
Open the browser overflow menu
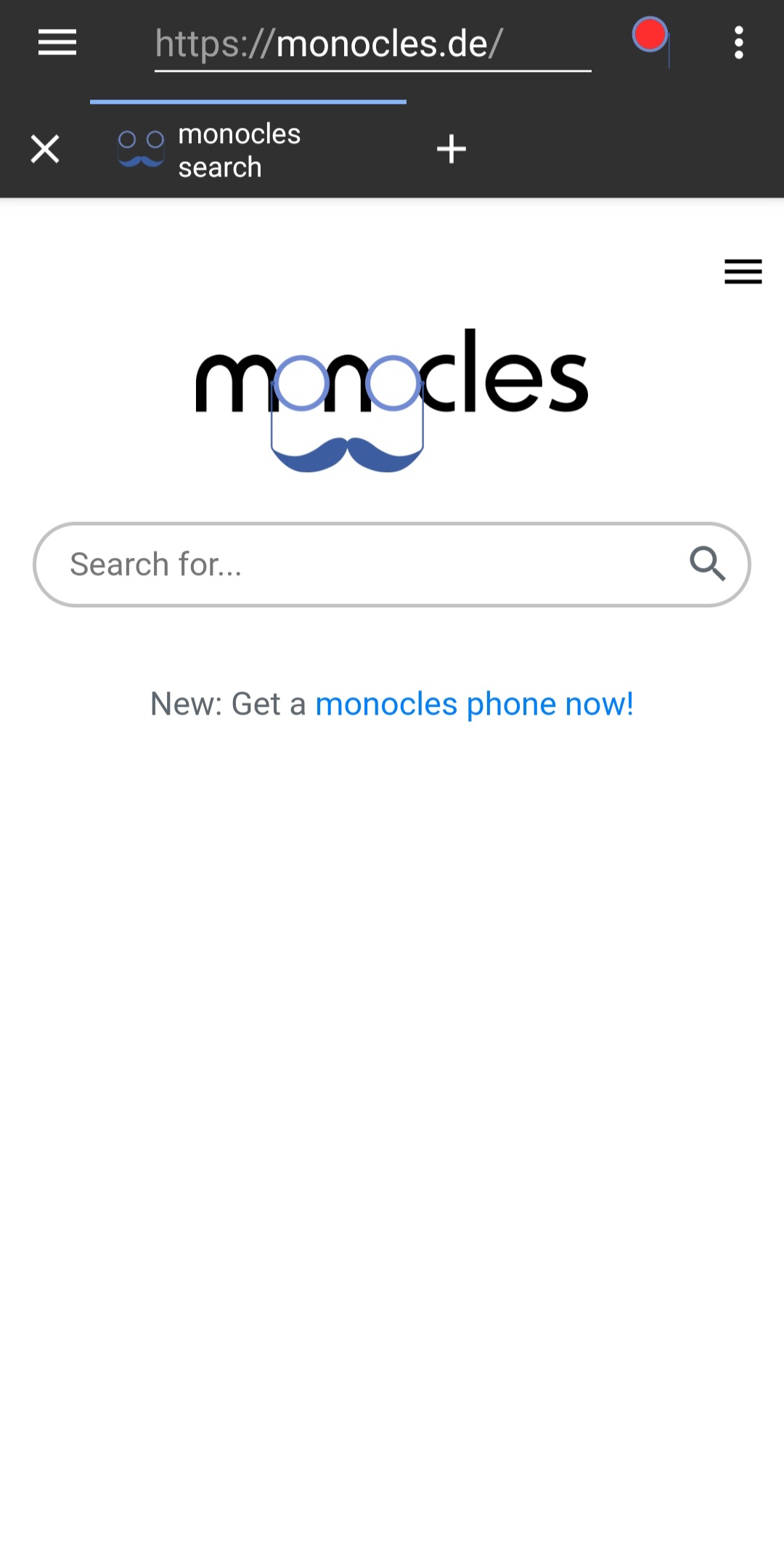coord(738,43)
